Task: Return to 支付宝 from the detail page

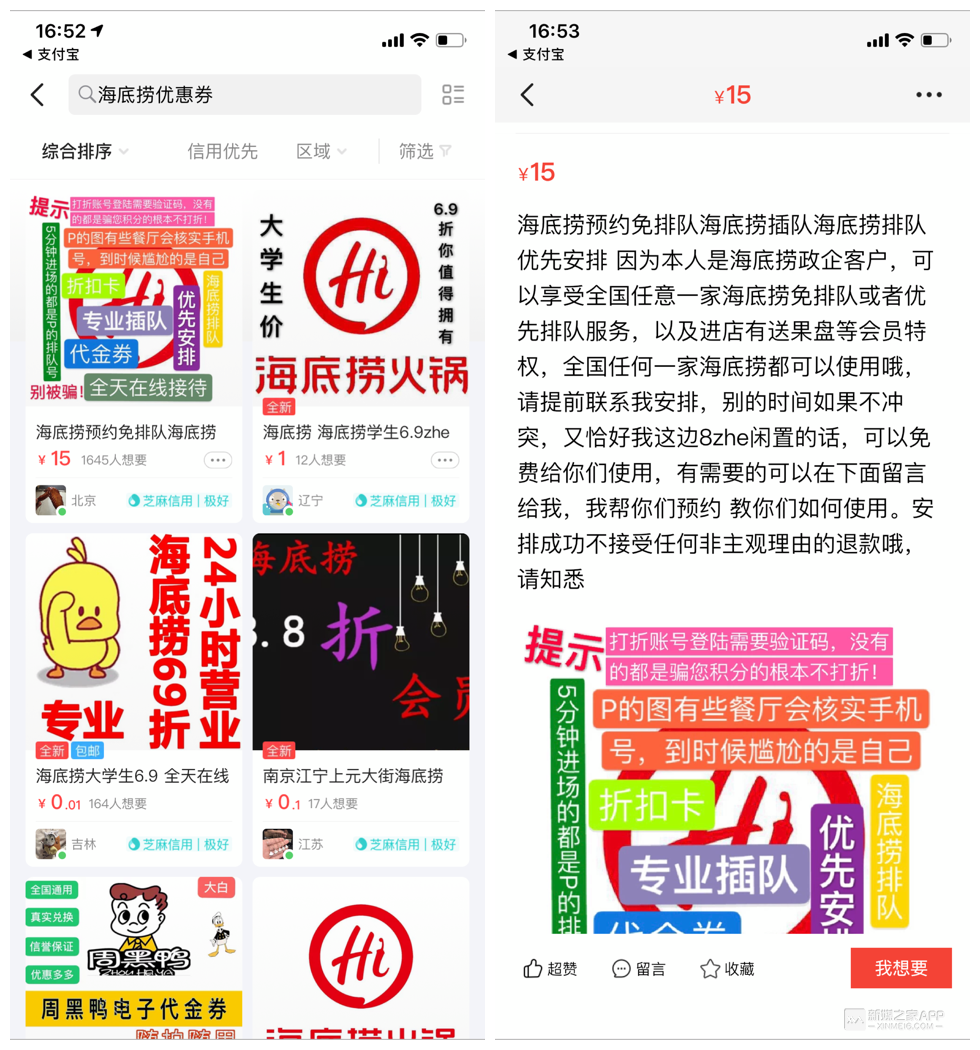Action: 537,55
